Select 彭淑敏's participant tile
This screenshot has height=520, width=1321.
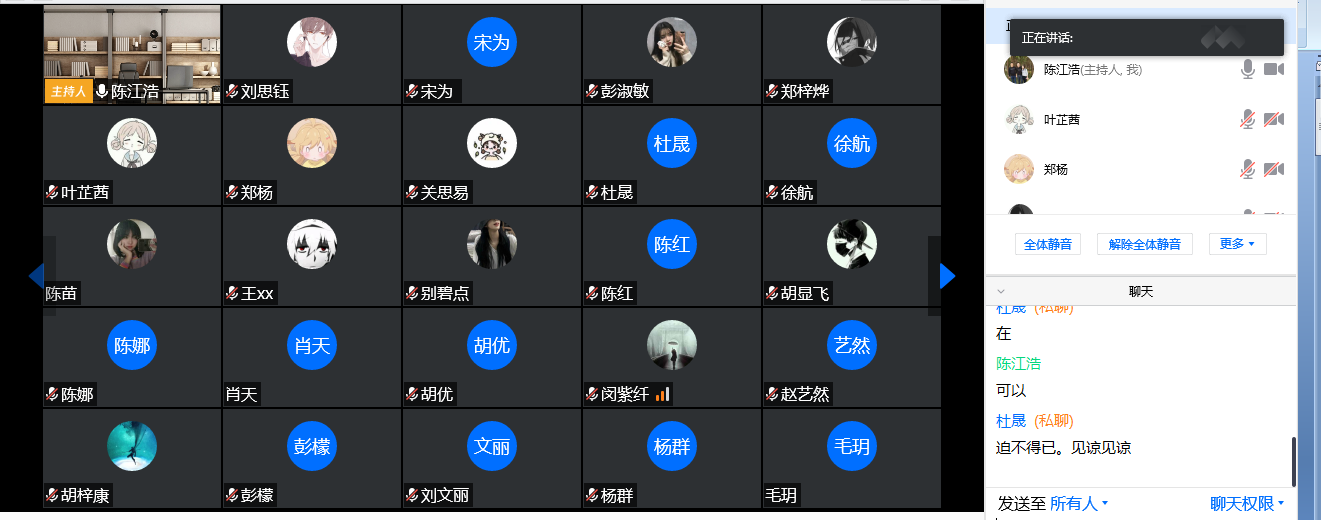tap(671, 54)
